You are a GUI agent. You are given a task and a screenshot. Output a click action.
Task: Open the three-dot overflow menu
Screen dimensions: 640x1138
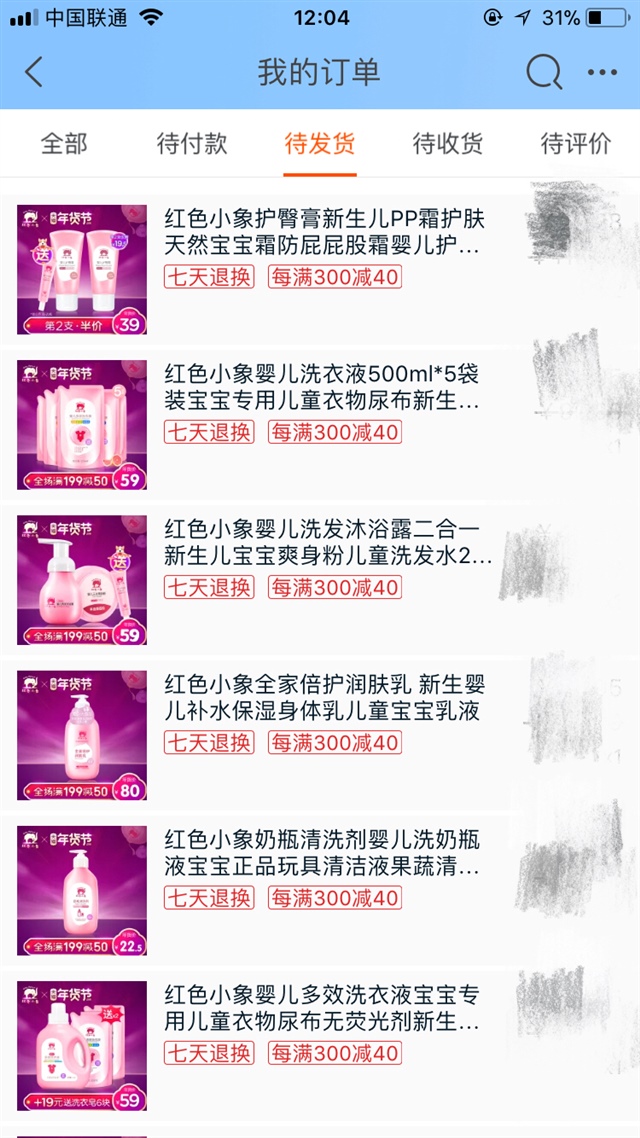click(x=602, y=72)
